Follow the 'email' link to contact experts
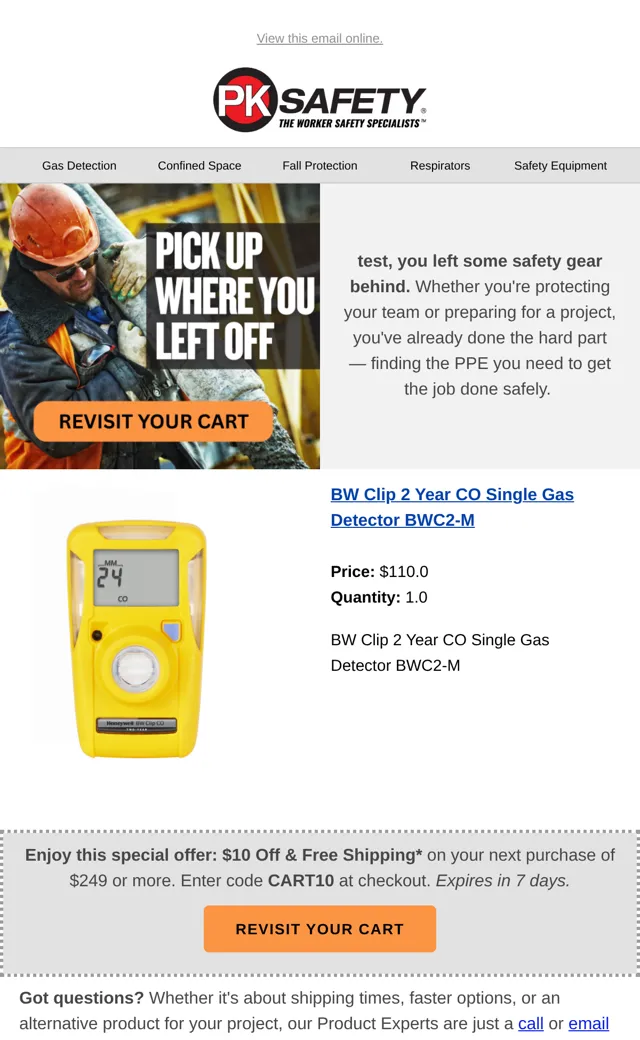 point(588,1023)
